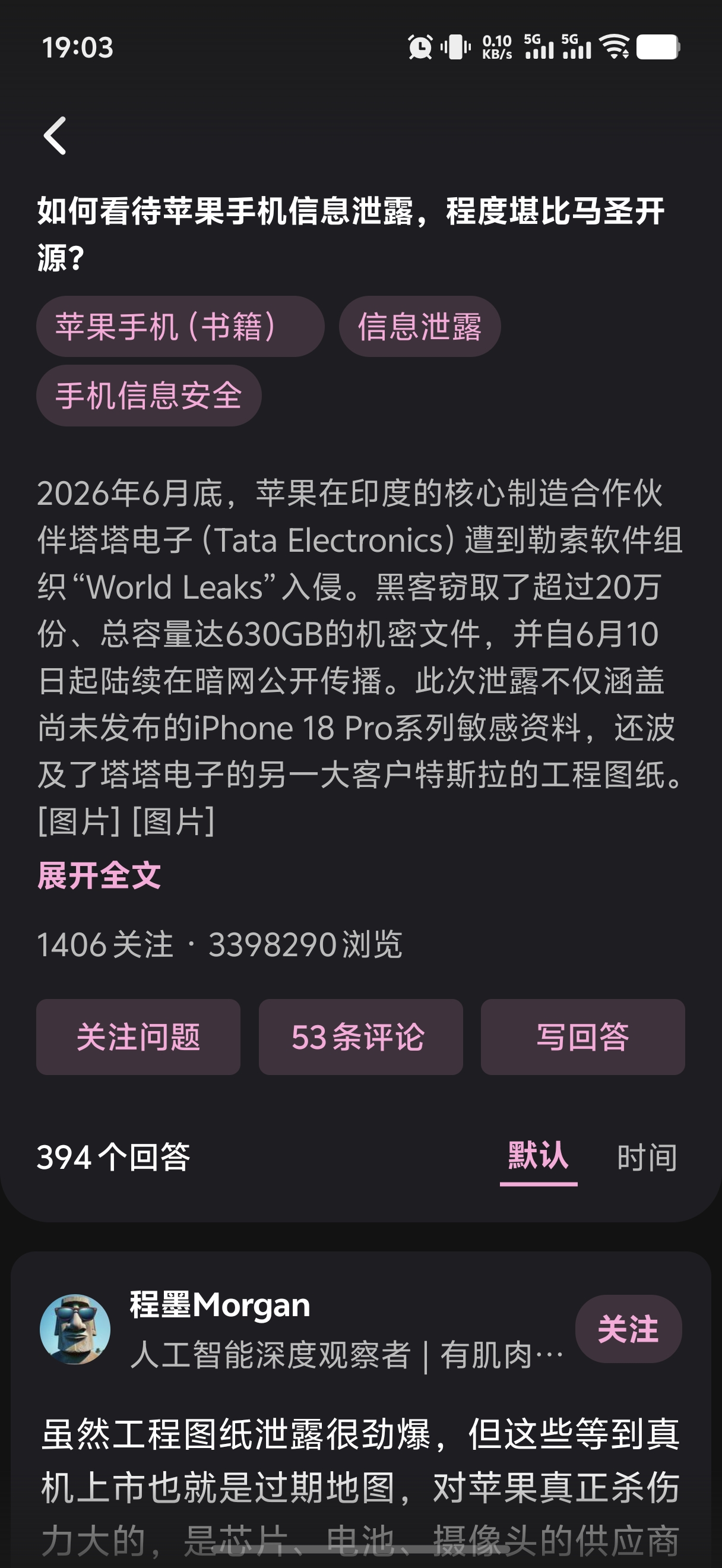This screenshot has height=1568, width=722.
Task: Open the 信息泄露 topic chip
Action: point(420,326)
